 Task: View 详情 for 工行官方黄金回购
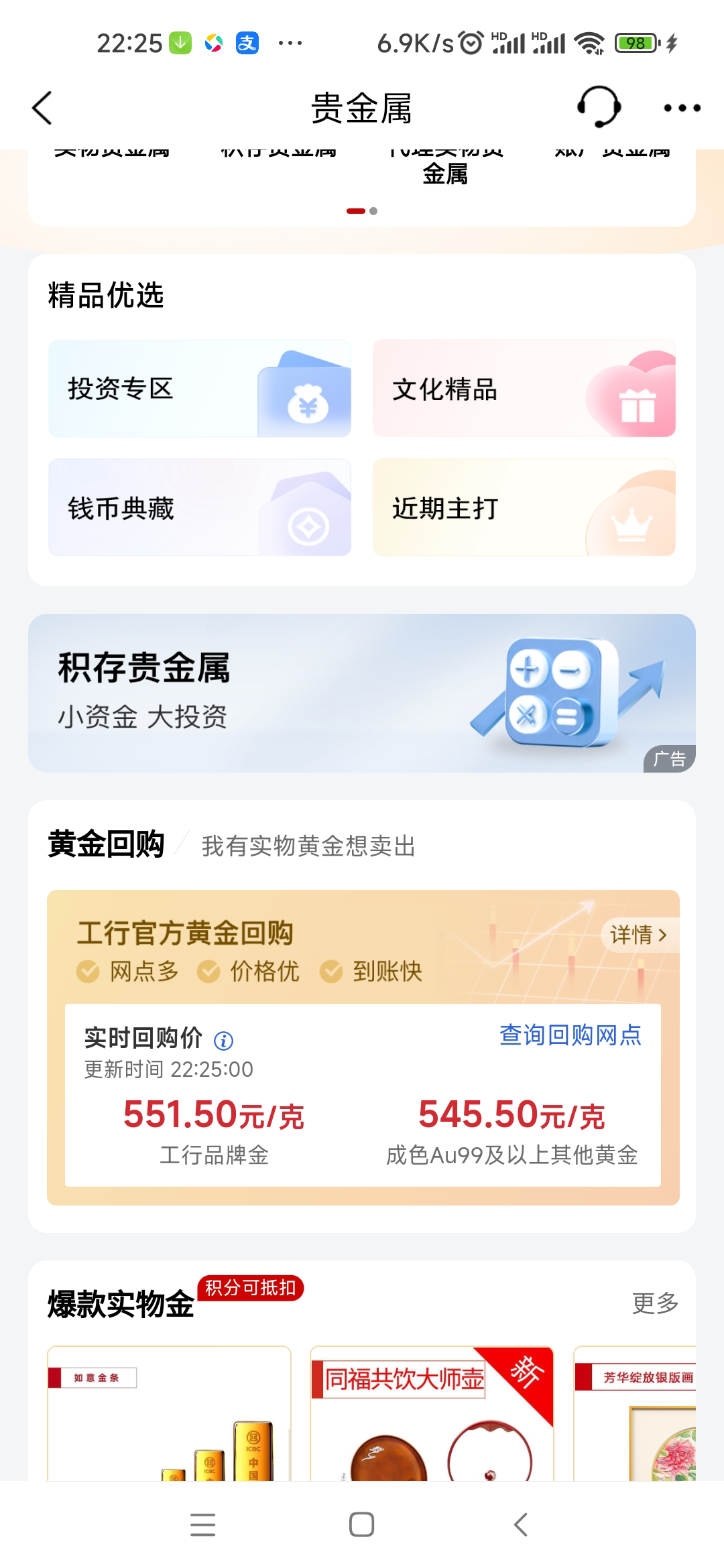pyautogui.click(x=638, y=934)
